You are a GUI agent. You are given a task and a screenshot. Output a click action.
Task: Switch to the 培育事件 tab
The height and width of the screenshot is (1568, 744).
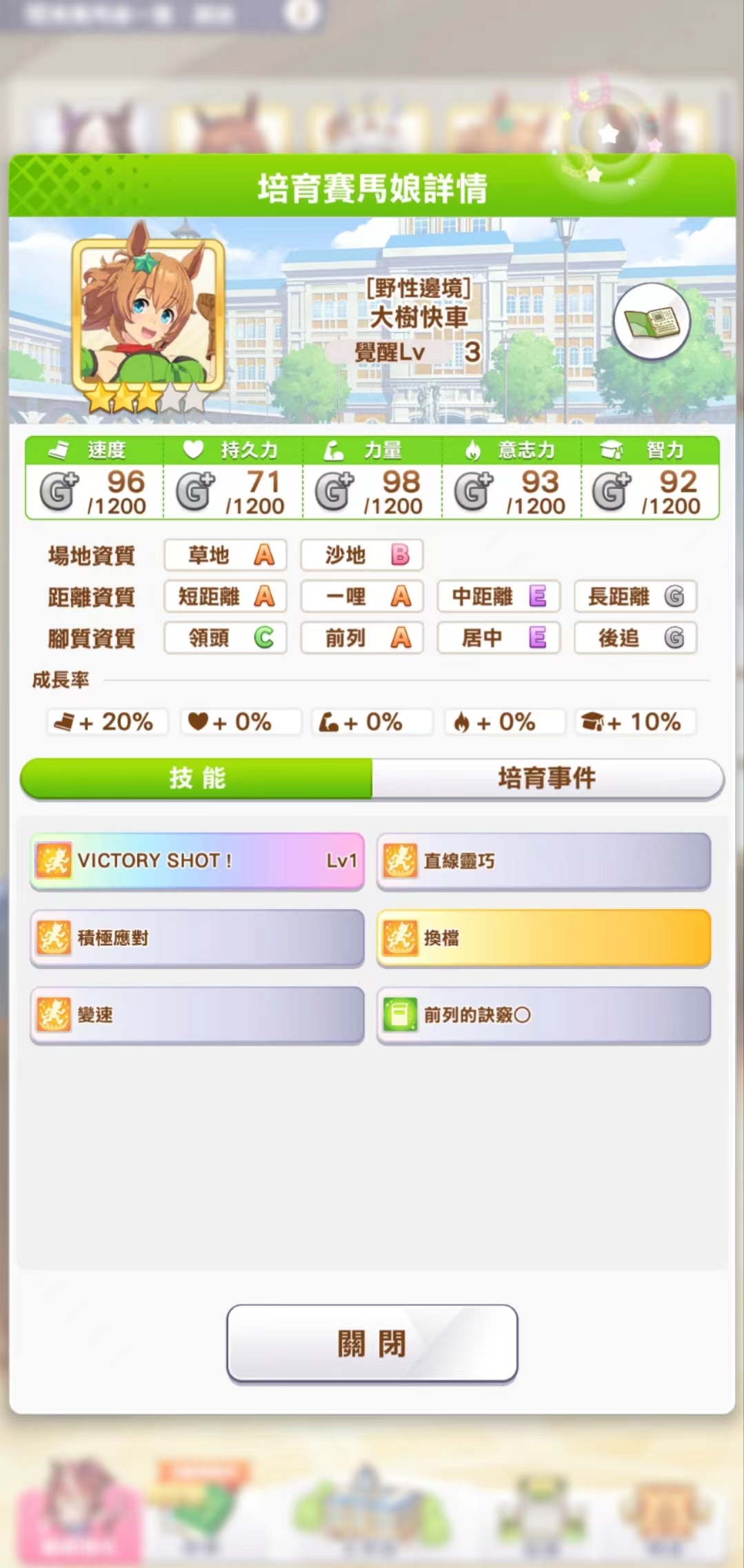(x=547, y=778)
